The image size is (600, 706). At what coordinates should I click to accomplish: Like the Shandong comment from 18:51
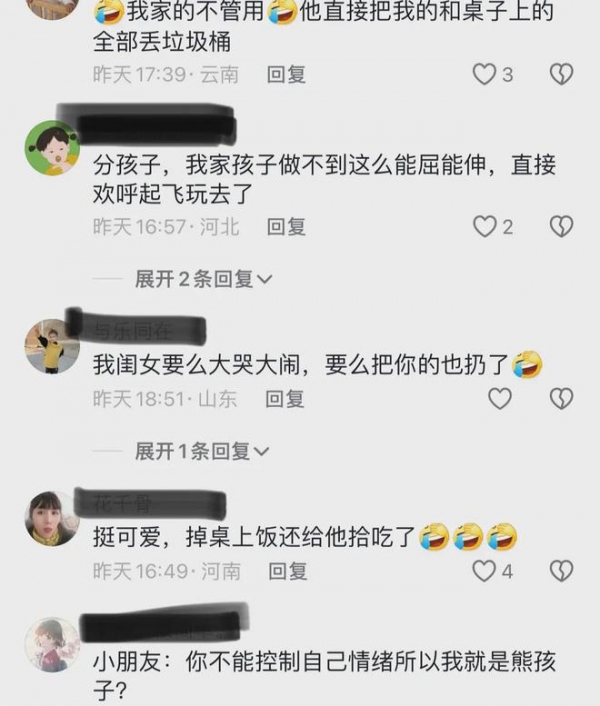(499, 399)
